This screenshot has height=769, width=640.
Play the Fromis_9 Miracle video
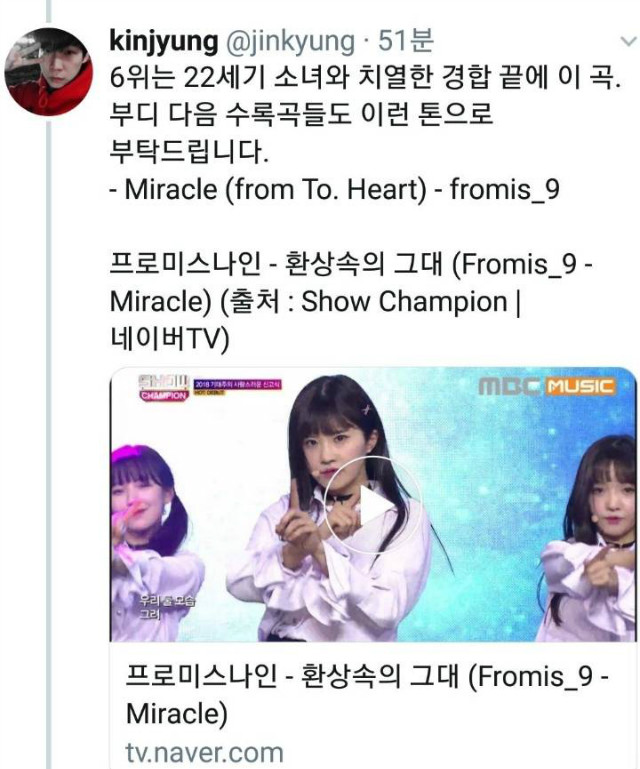click(x=372, y=505)
